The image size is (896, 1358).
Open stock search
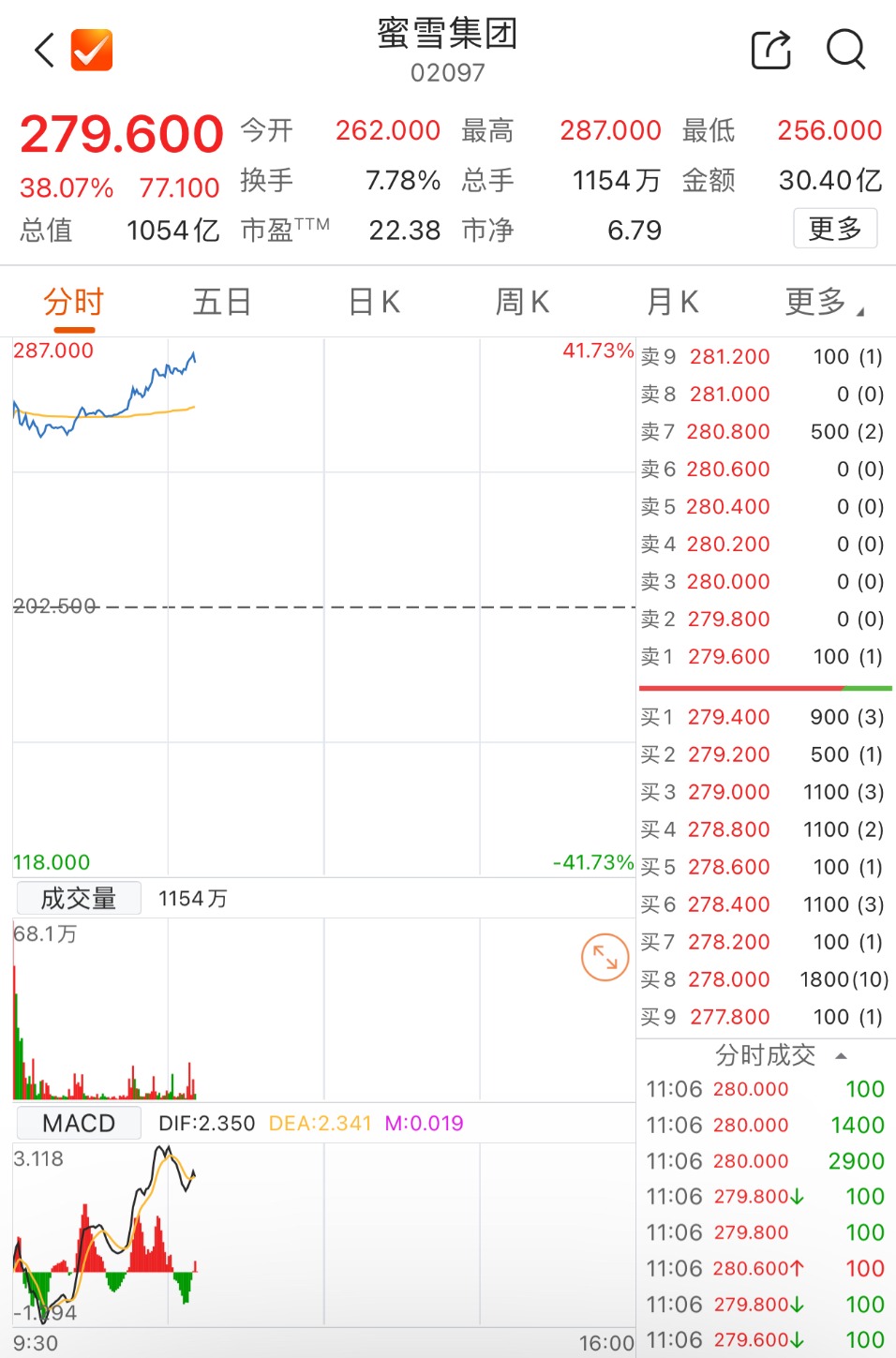845,50
